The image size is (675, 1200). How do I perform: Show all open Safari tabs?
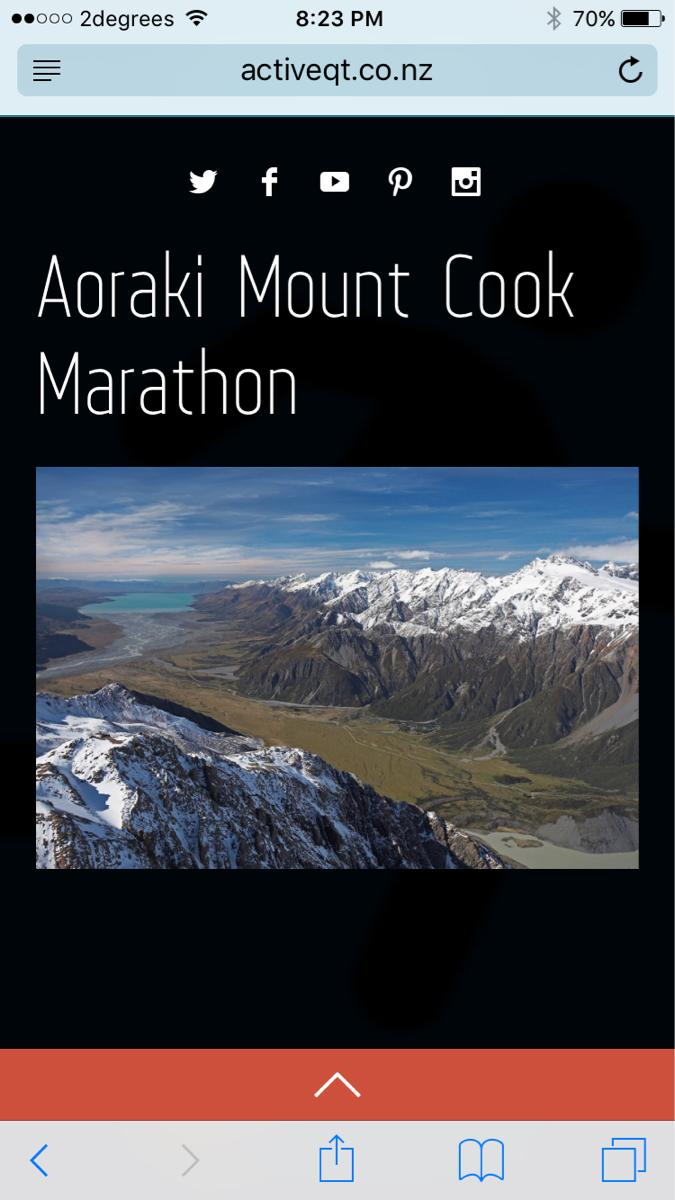click(x=624, y=1161)
